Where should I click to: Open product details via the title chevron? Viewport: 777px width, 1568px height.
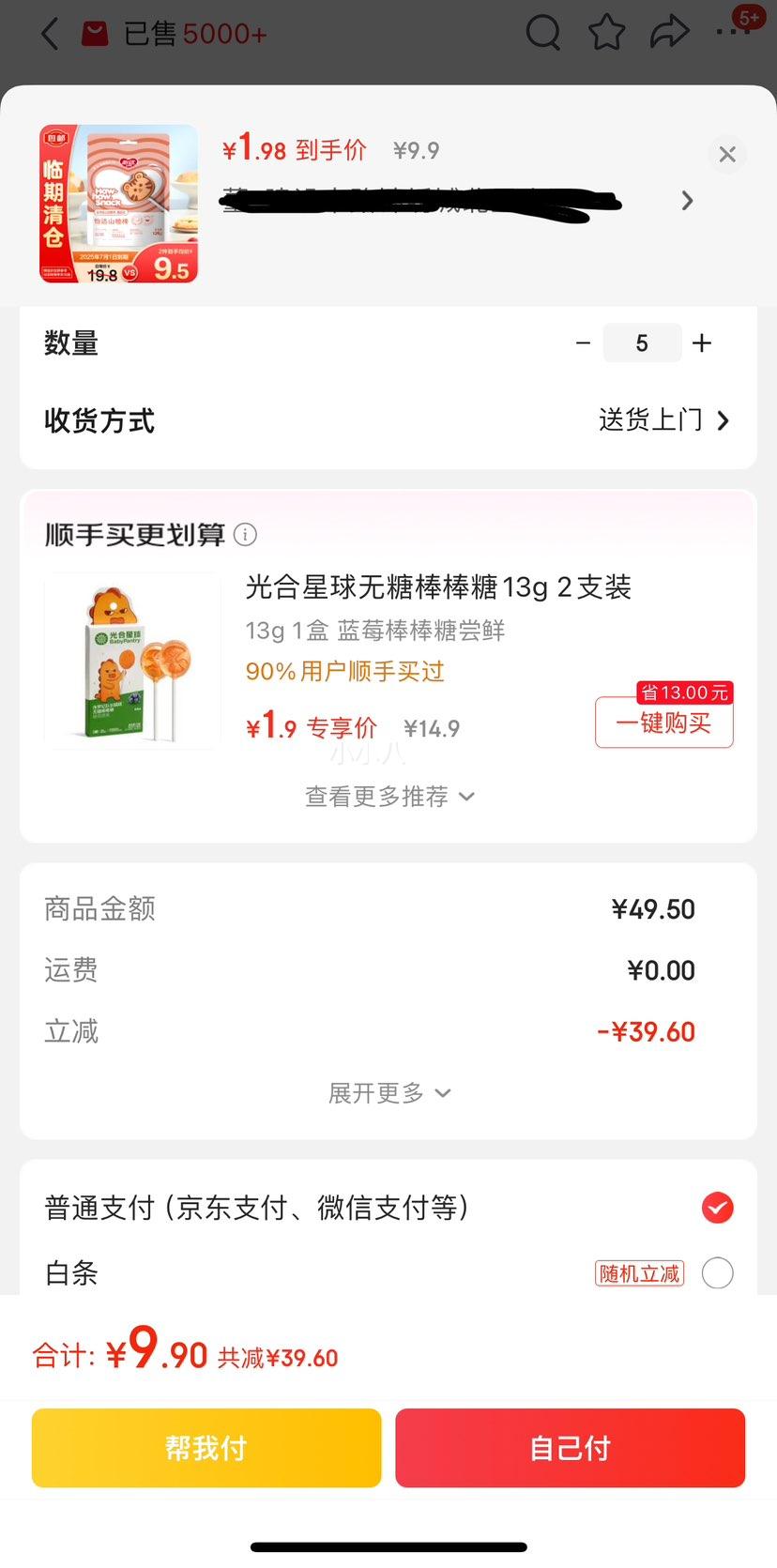[x=687, y=201]
